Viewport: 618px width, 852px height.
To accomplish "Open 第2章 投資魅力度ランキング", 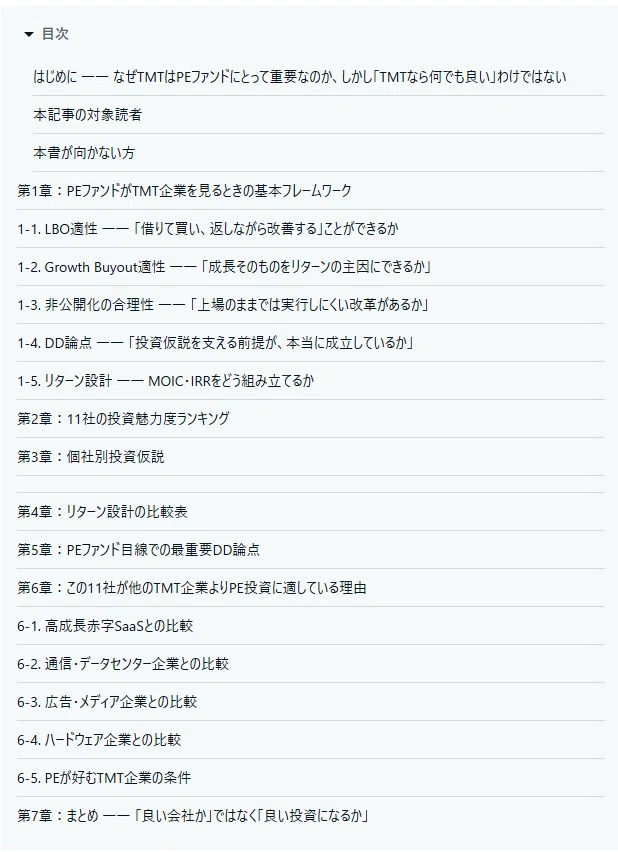I will 123,419.
